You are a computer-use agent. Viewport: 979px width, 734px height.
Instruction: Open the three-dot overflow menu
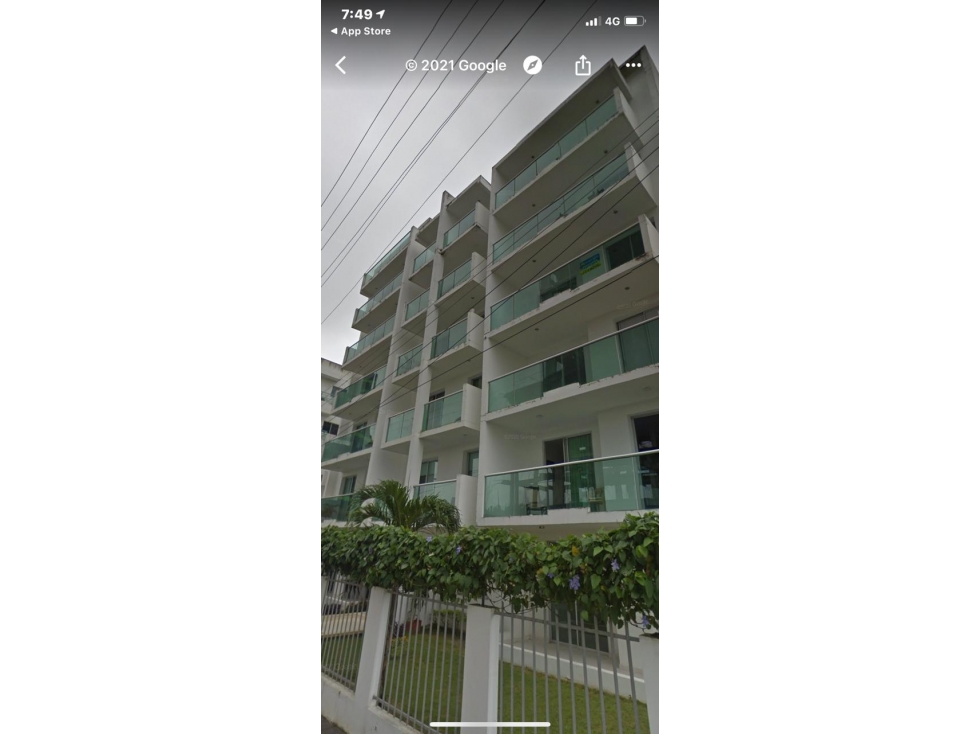coord(633,65)
